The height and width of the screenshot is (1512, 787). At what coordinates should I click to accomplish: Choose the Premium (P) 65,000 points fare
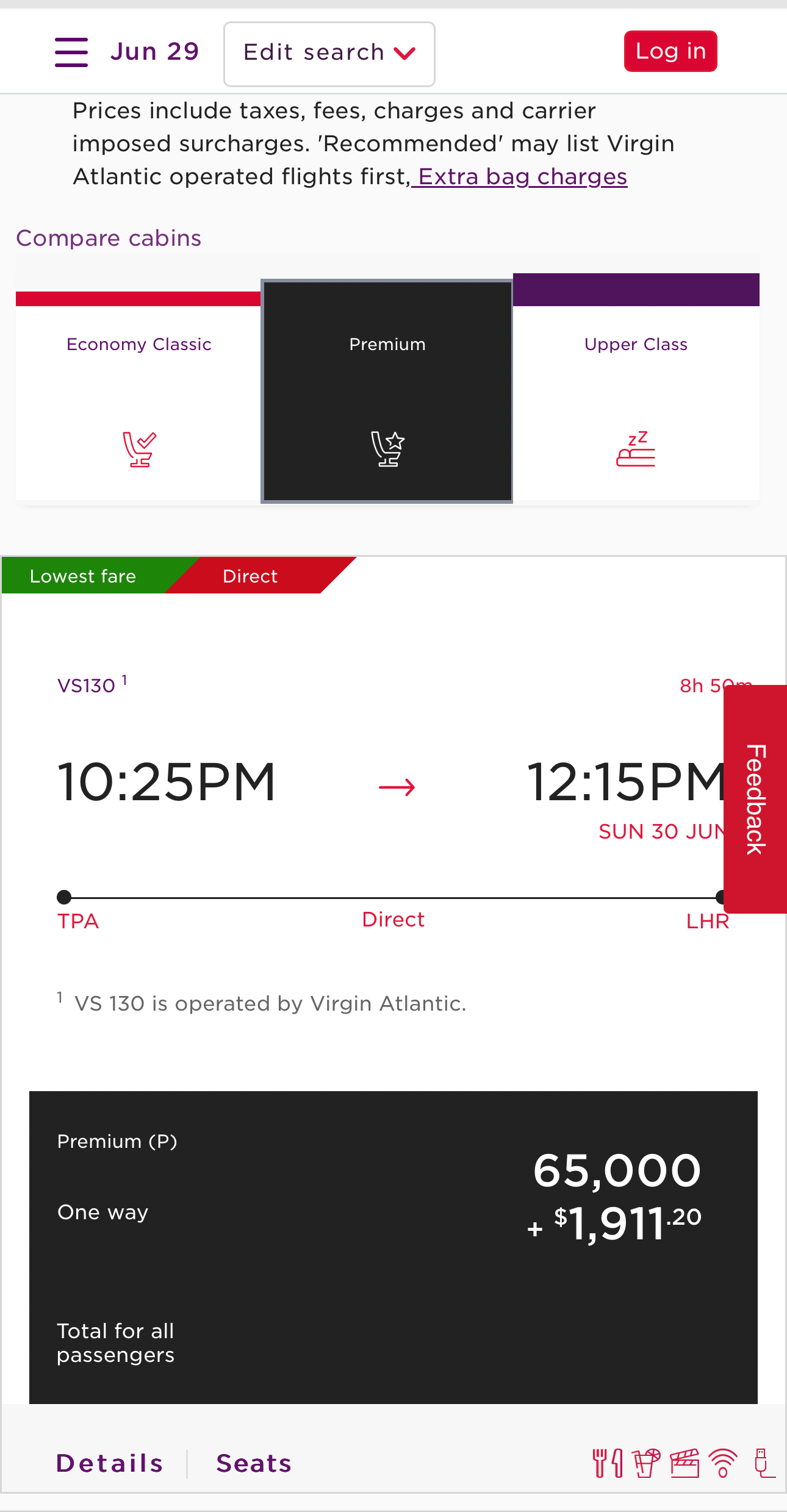pyautogui.click(x=393, y=1247)
